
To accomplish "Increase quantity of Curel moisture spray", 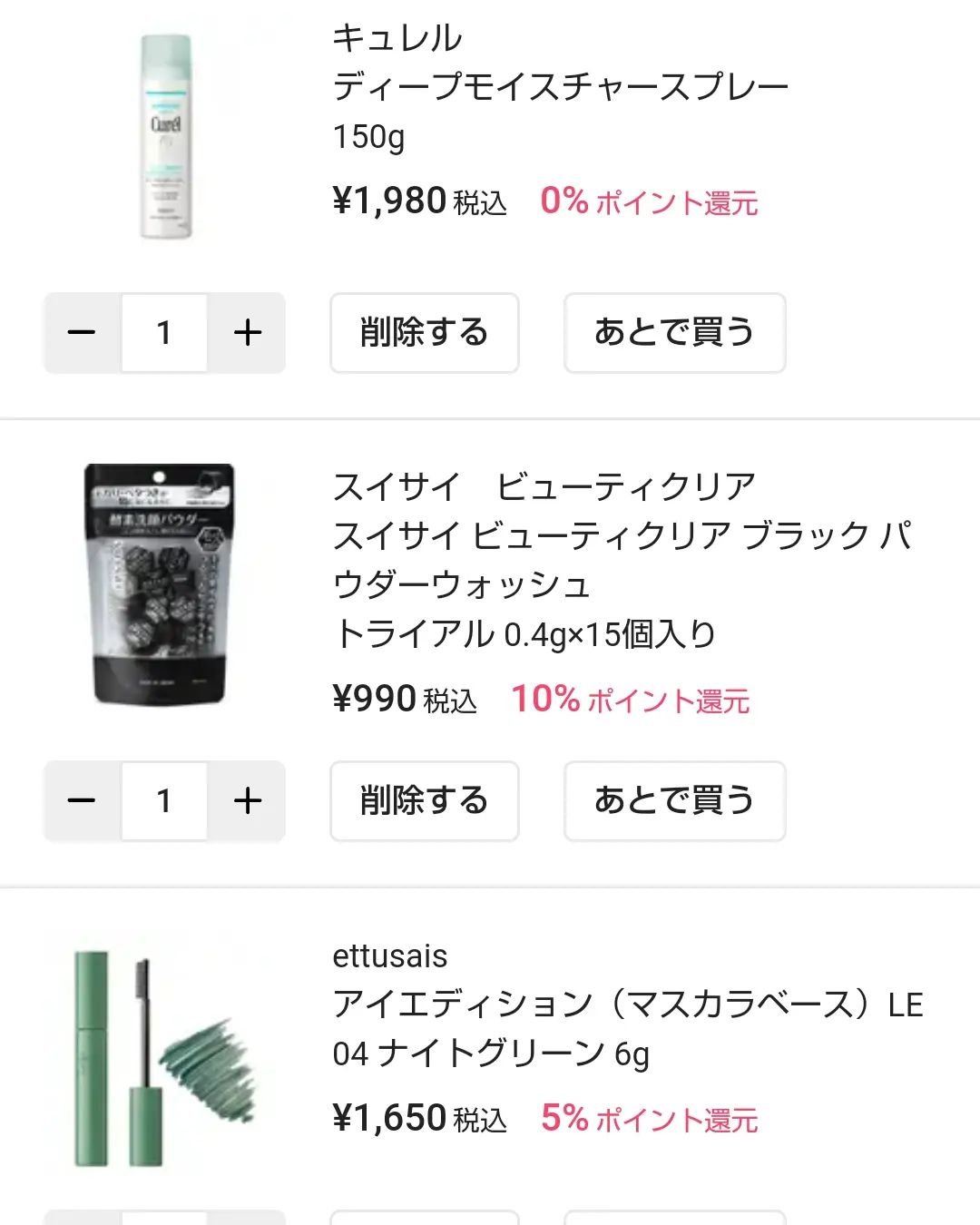I will pos(245,333).
